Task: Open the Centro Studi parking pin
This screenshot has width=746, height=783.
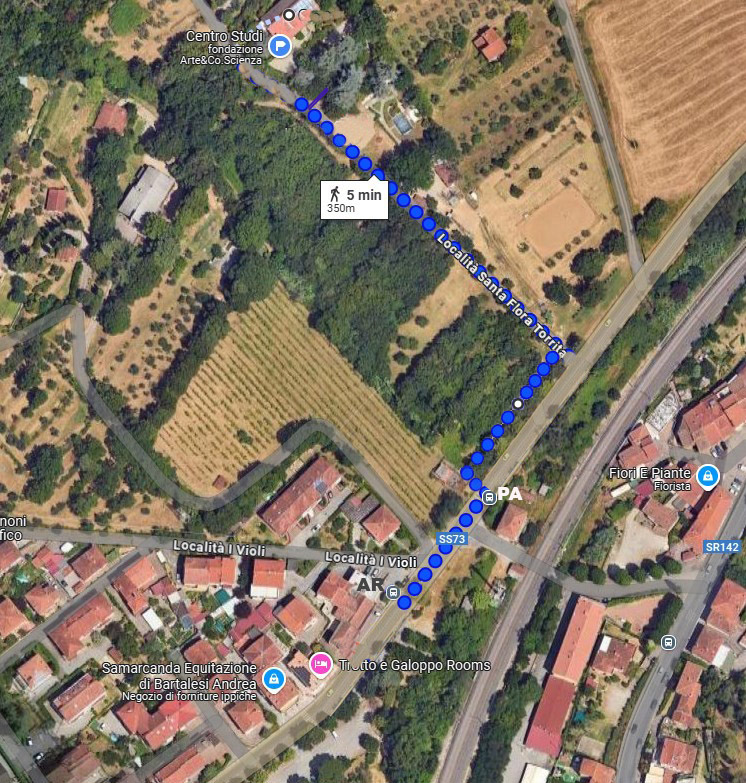Action: click(281, 45)
